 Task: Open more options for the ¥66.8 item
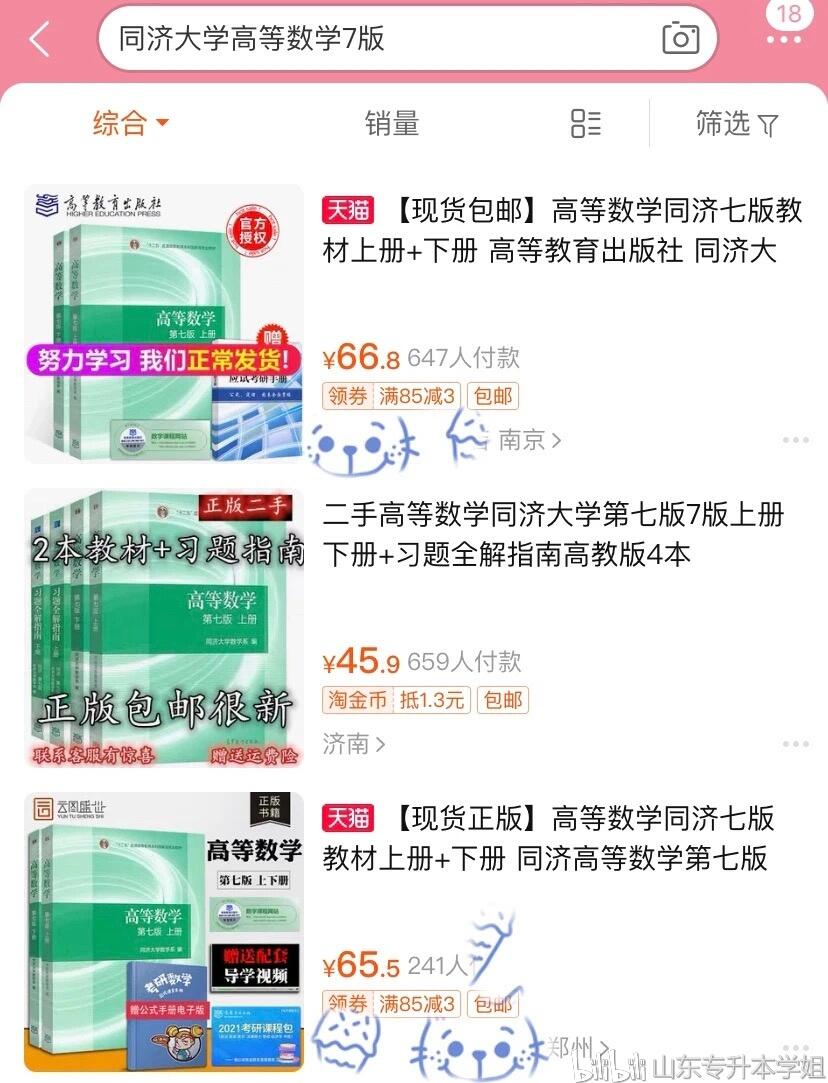796,440
